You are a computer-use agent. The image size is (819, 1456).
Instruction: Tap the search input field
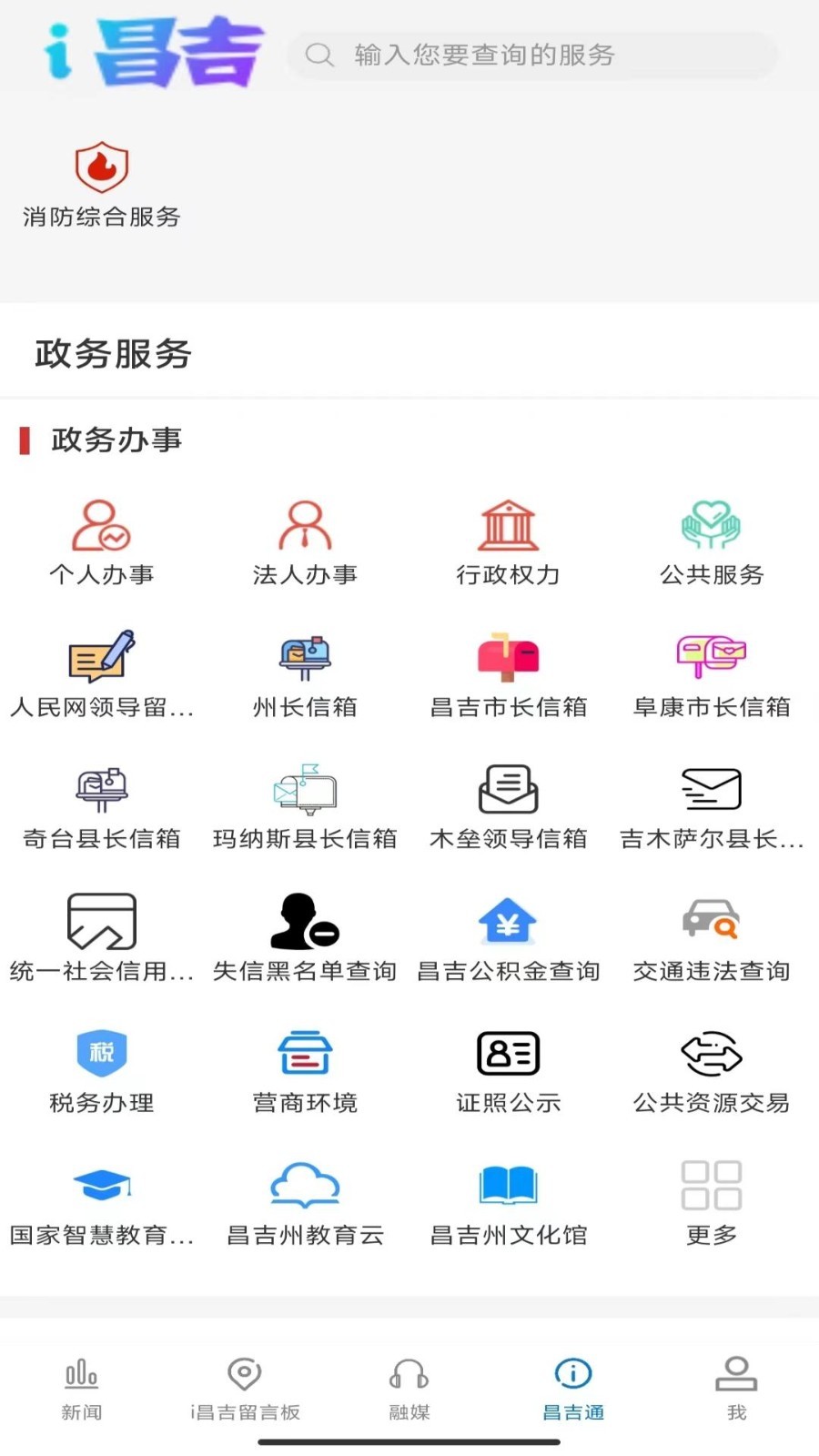click(x=532, y=55)
